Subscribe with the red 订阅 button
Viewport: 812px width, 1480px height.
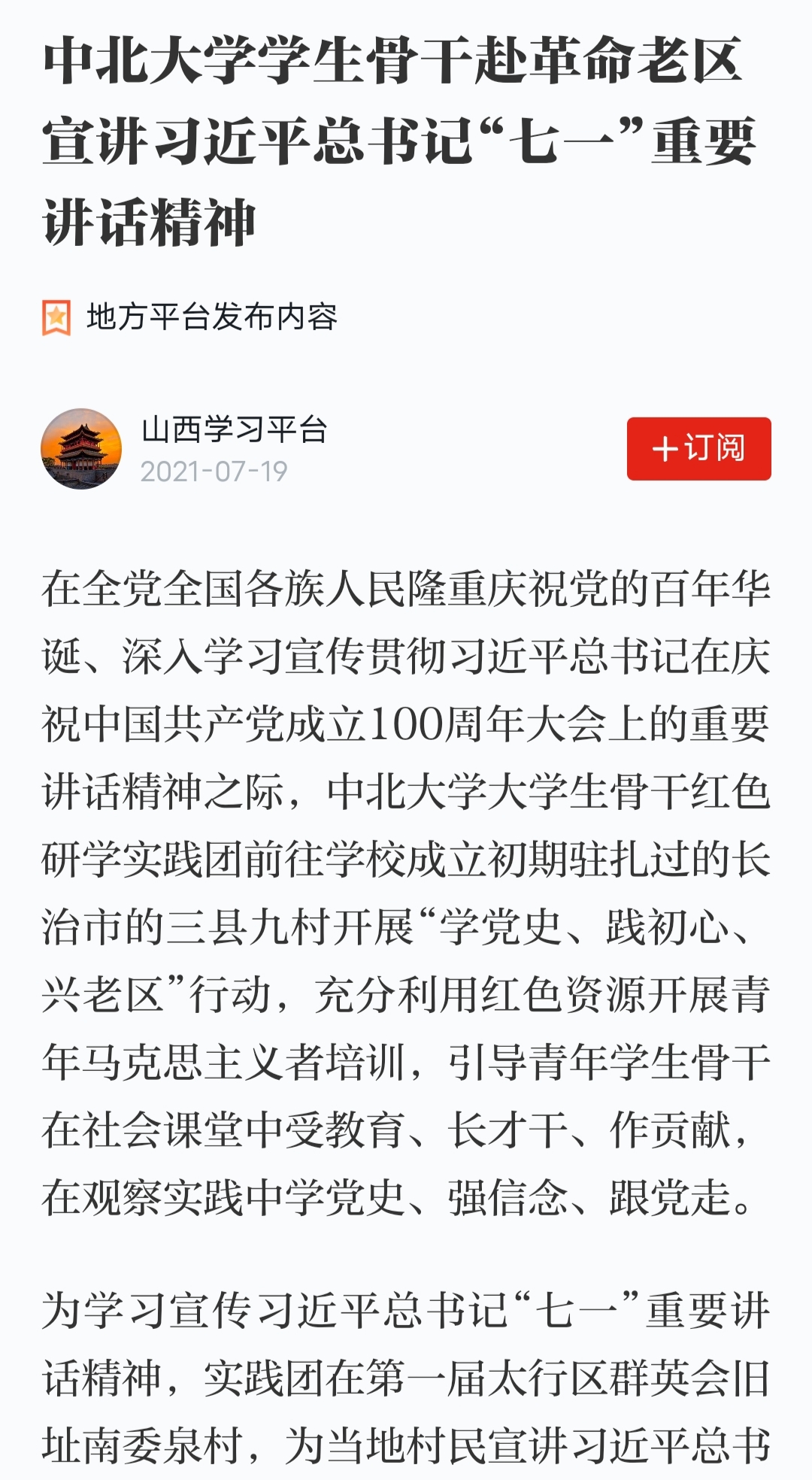coord(698,448)
